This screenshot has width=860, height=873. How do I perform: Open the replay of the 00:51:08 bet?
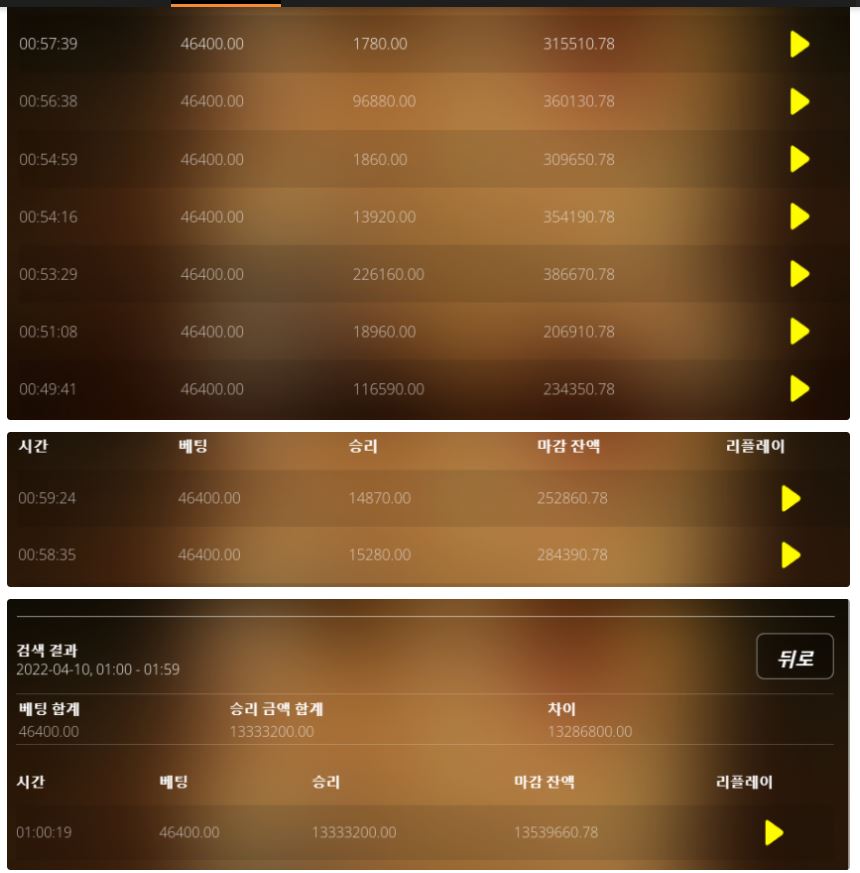click(x=800, y=331)
